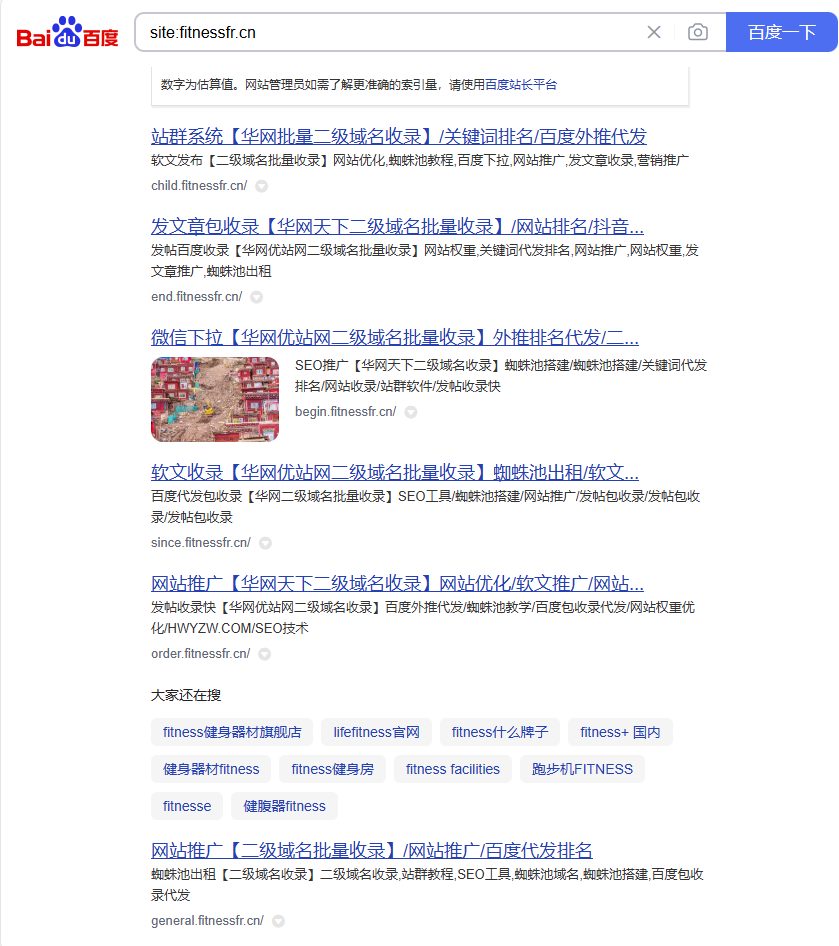Select the 健腹器fitness suggestion chip
Screen dimensions: 839x946
pos(285,806)
